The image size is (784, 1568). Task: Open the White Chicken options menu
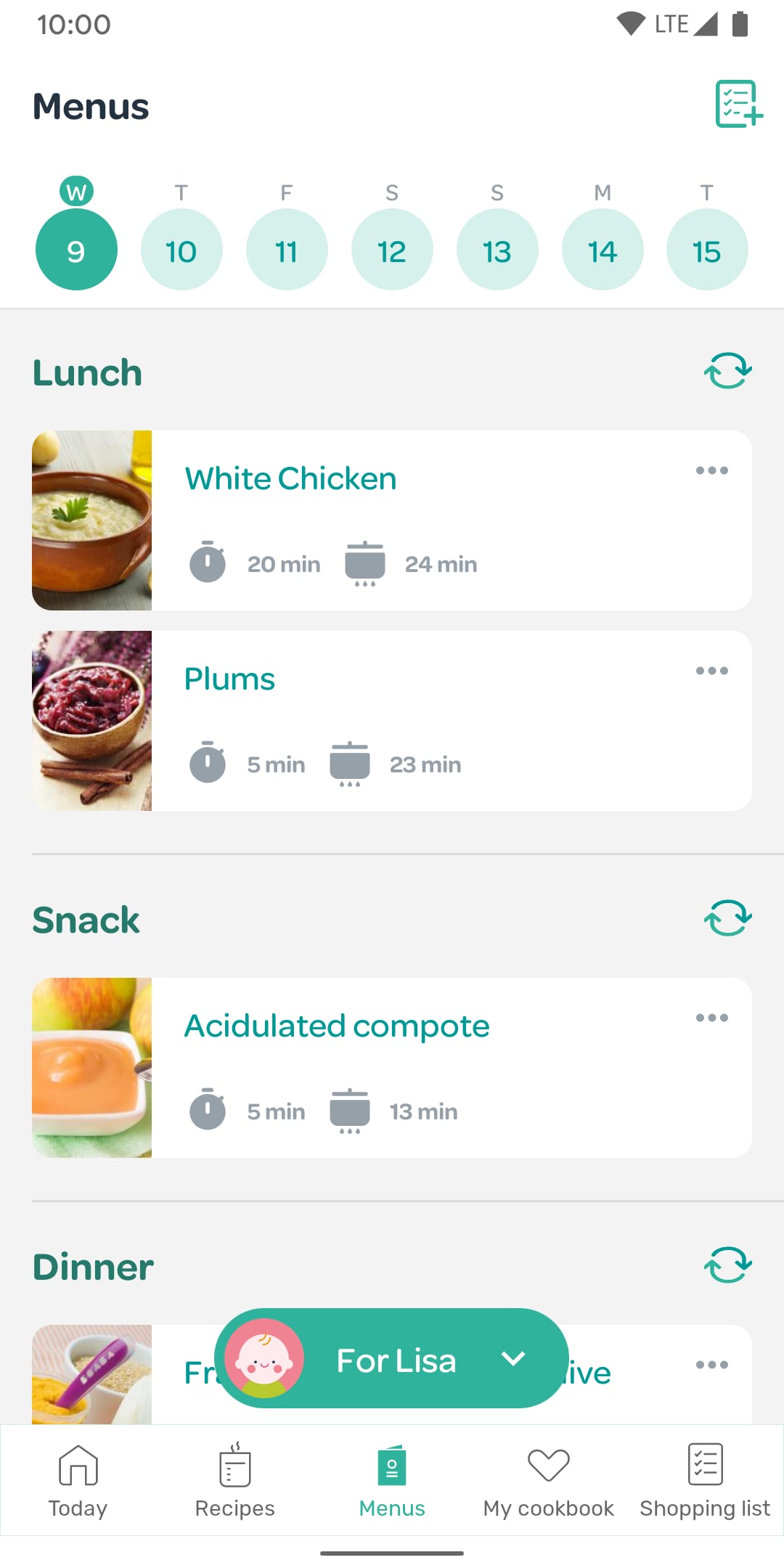click(x=713, y=470)
